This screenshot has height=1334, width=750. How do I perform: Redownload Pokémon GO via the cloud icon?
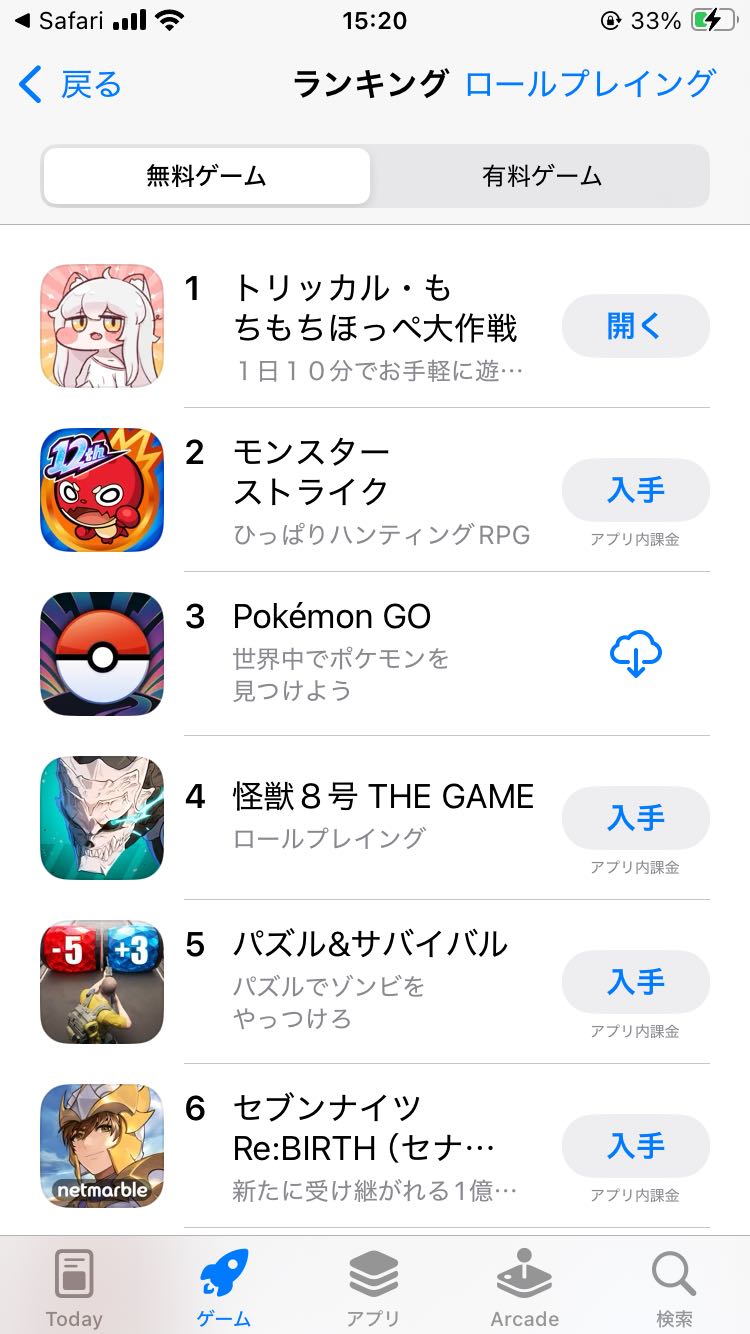(636, 654)
